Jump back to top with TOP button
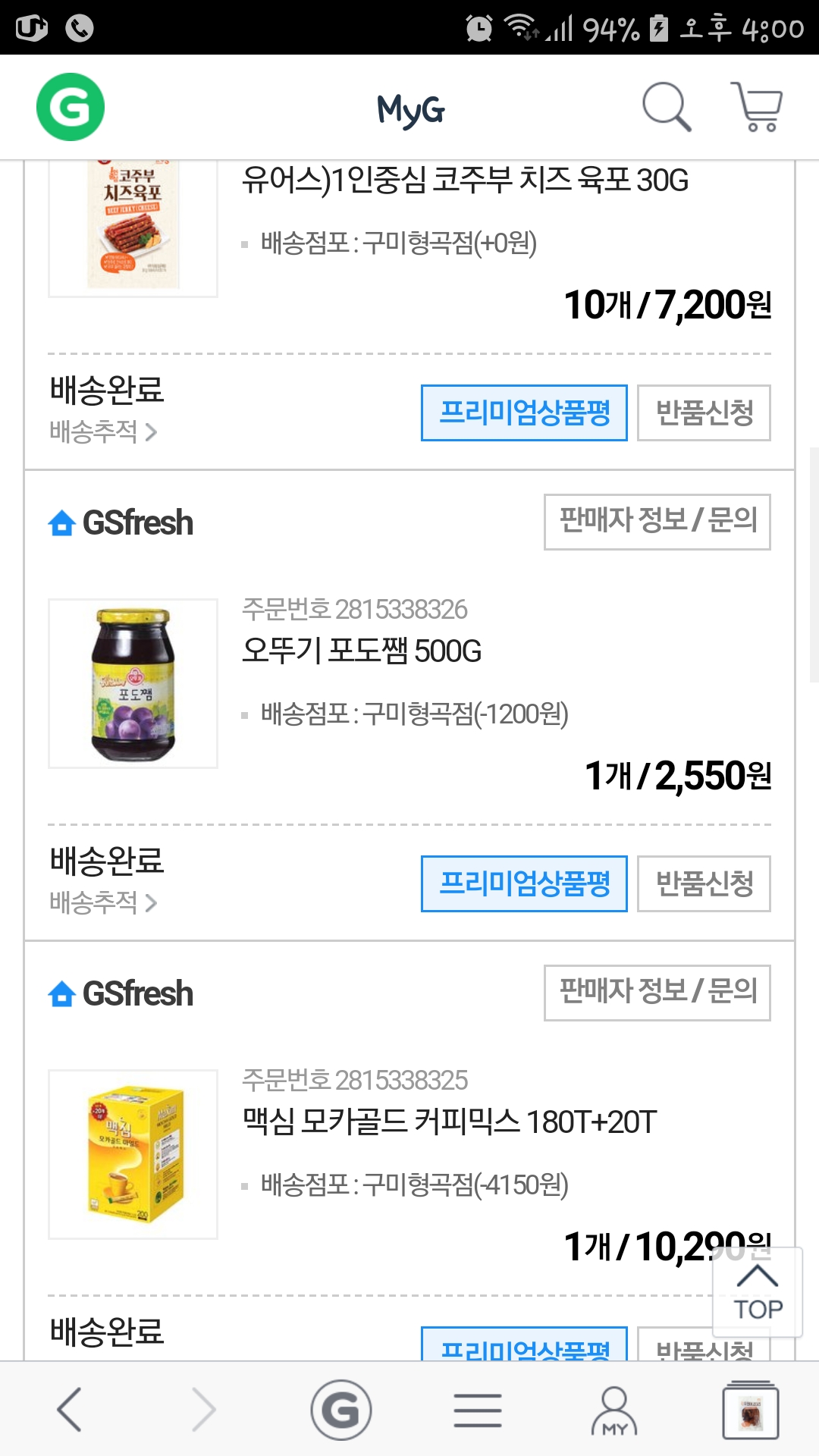The height and width of the screenshot is (1456, 819). [x=758, y=1292]
